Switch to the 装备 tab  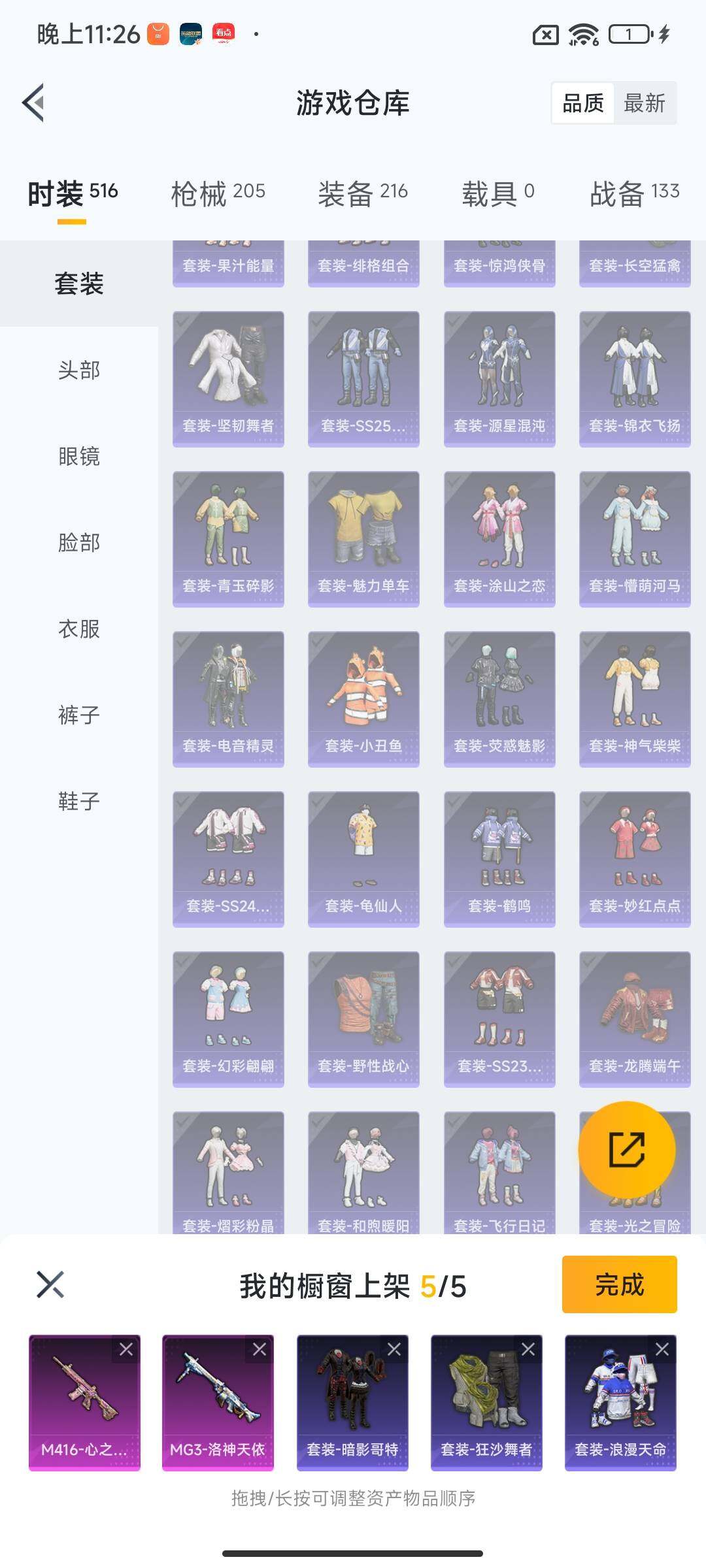pos(363,193)
